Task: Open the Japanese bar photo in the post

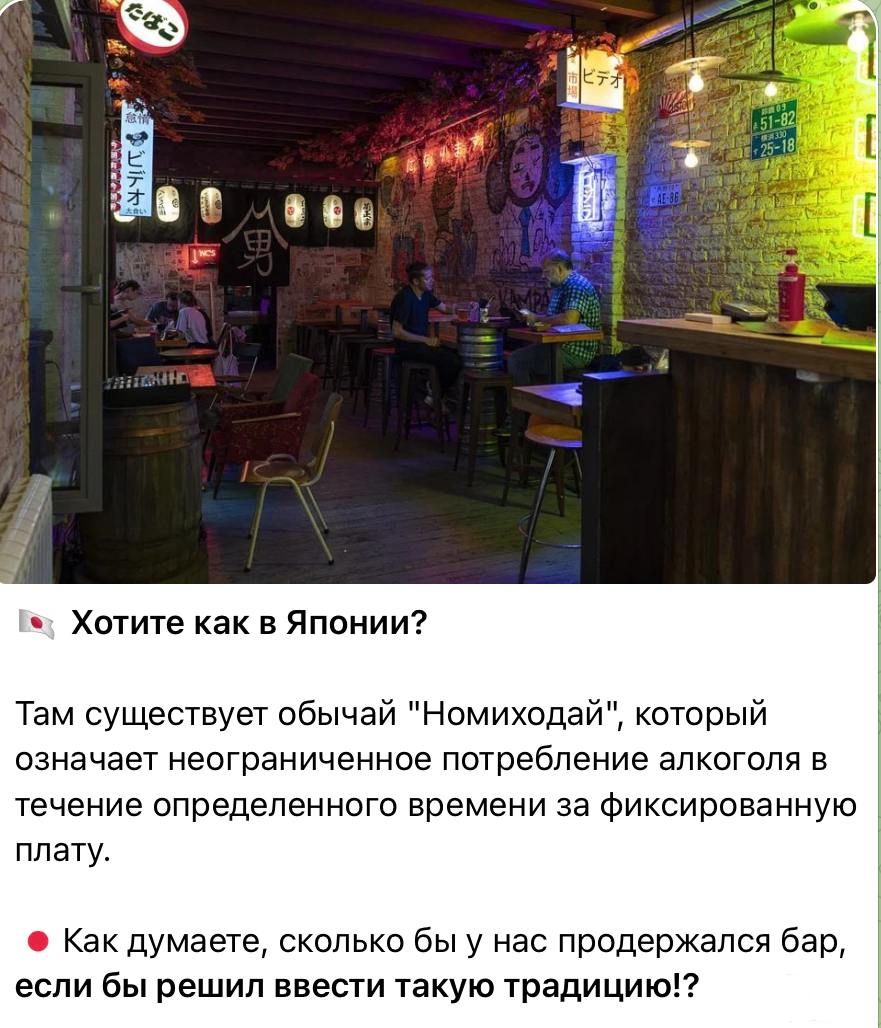Action: [438, 290]
